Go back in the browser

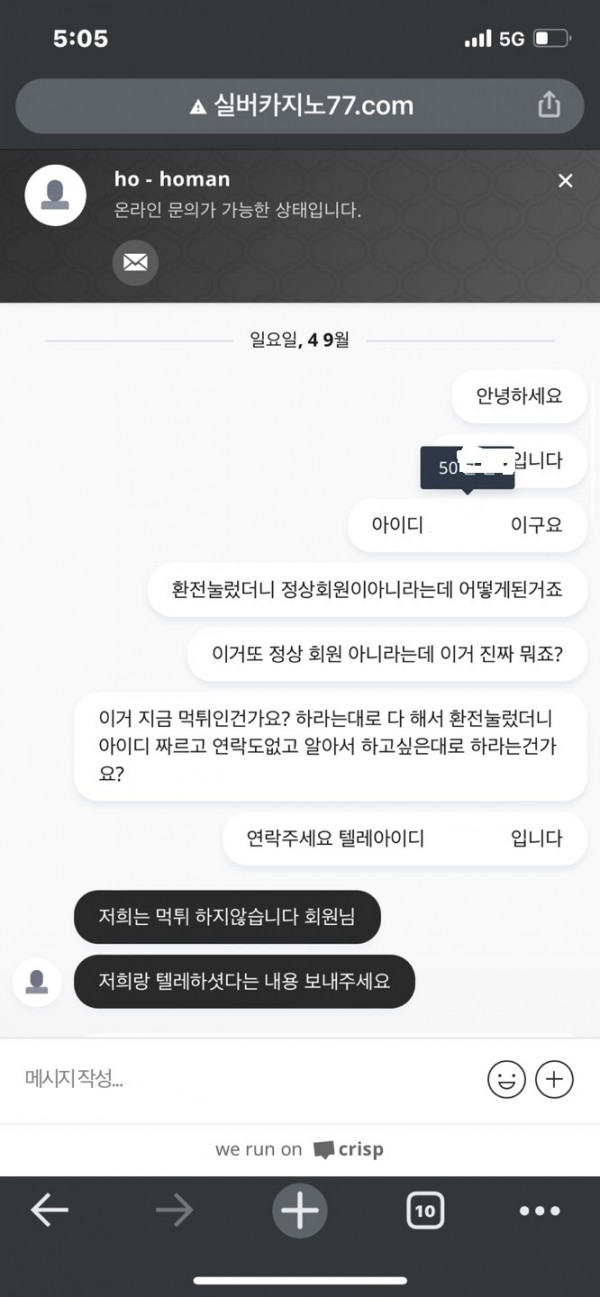coord(49,1211)
